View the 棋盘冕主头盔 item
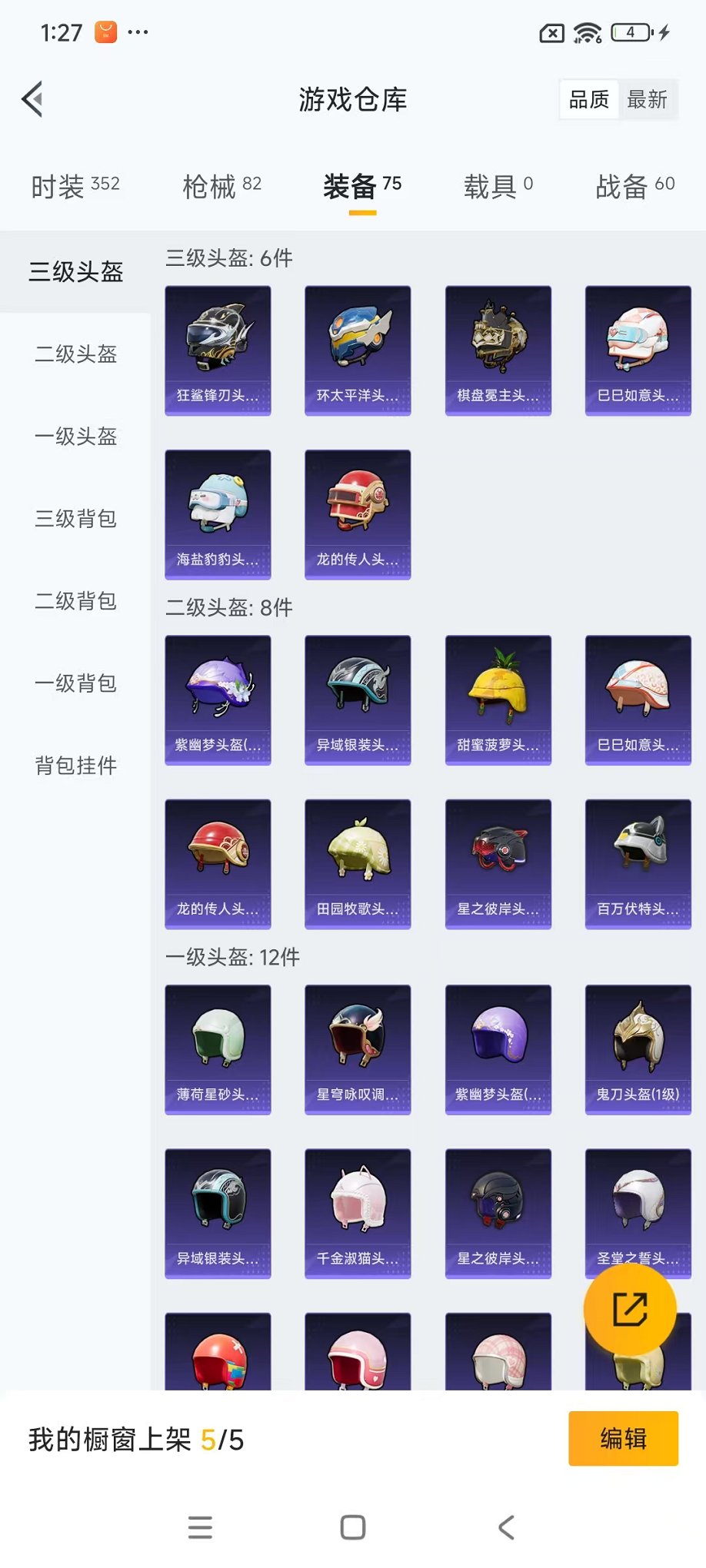 click(x=498, y=350)
